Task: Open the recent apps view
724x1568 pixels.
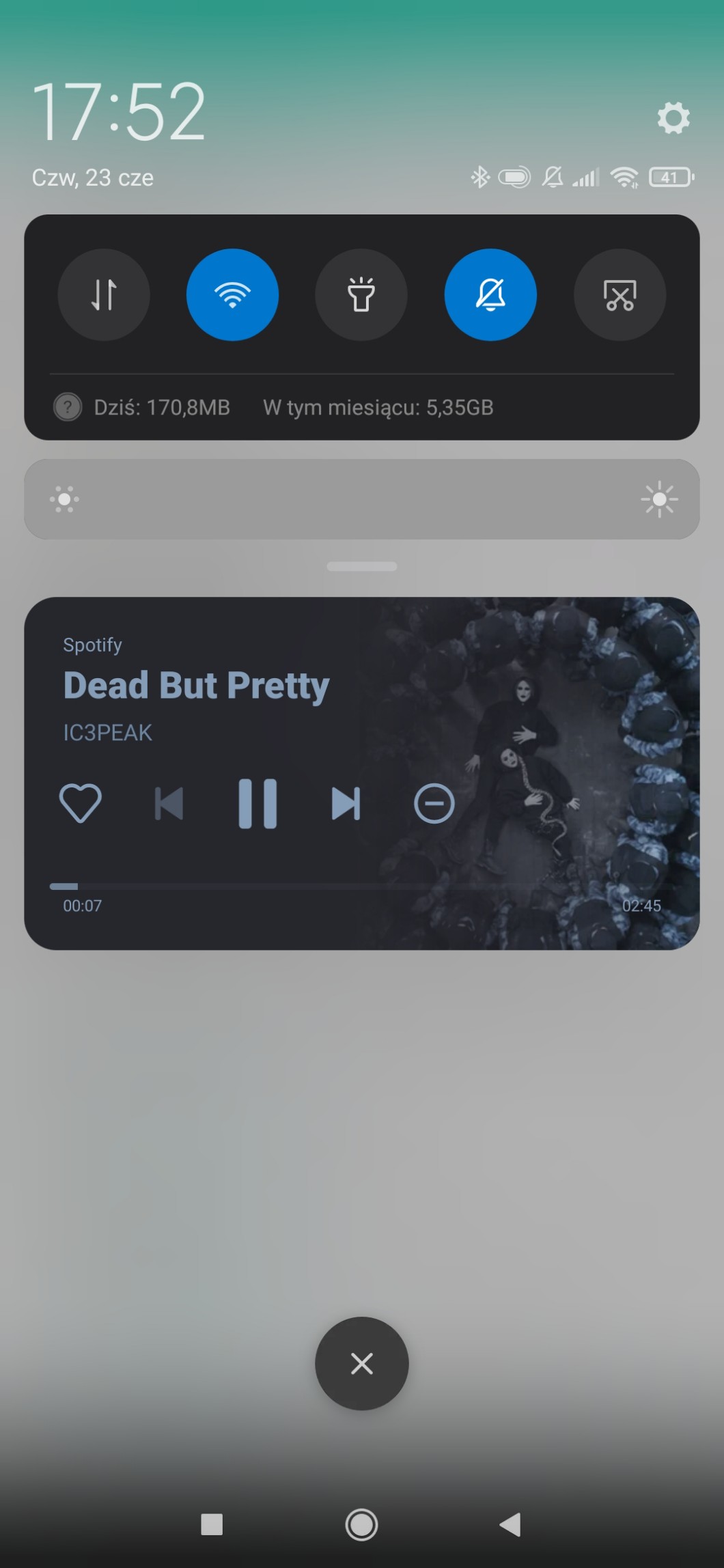Action: coord(212,1524)
